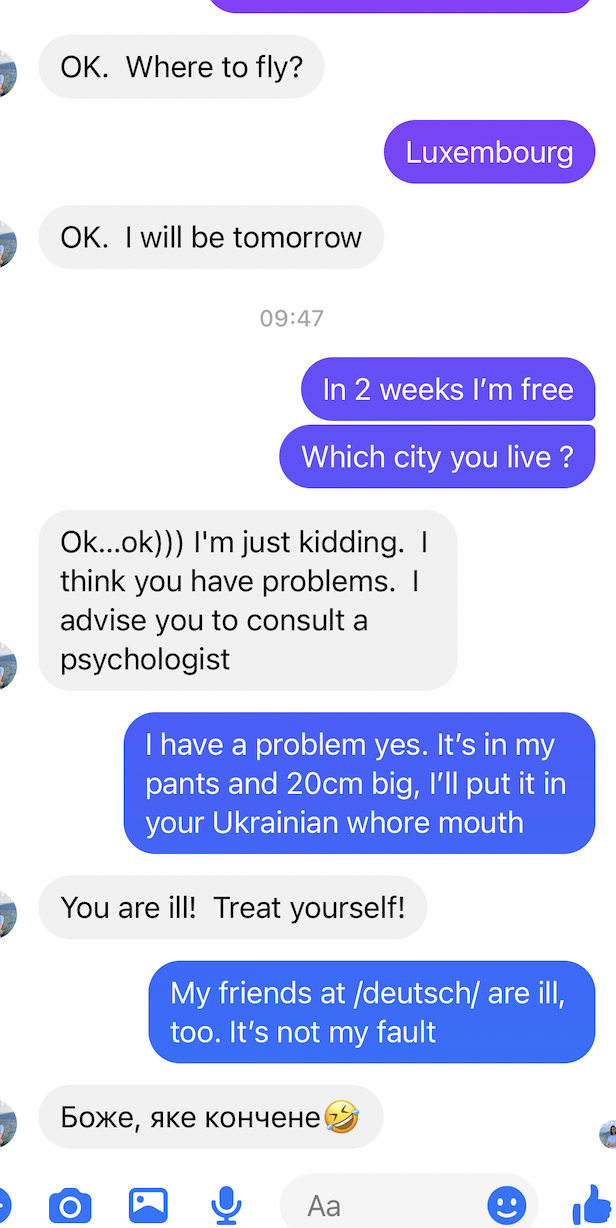Open the emoji picker in message field
Screen dimensions: 616x1228
507,1204
